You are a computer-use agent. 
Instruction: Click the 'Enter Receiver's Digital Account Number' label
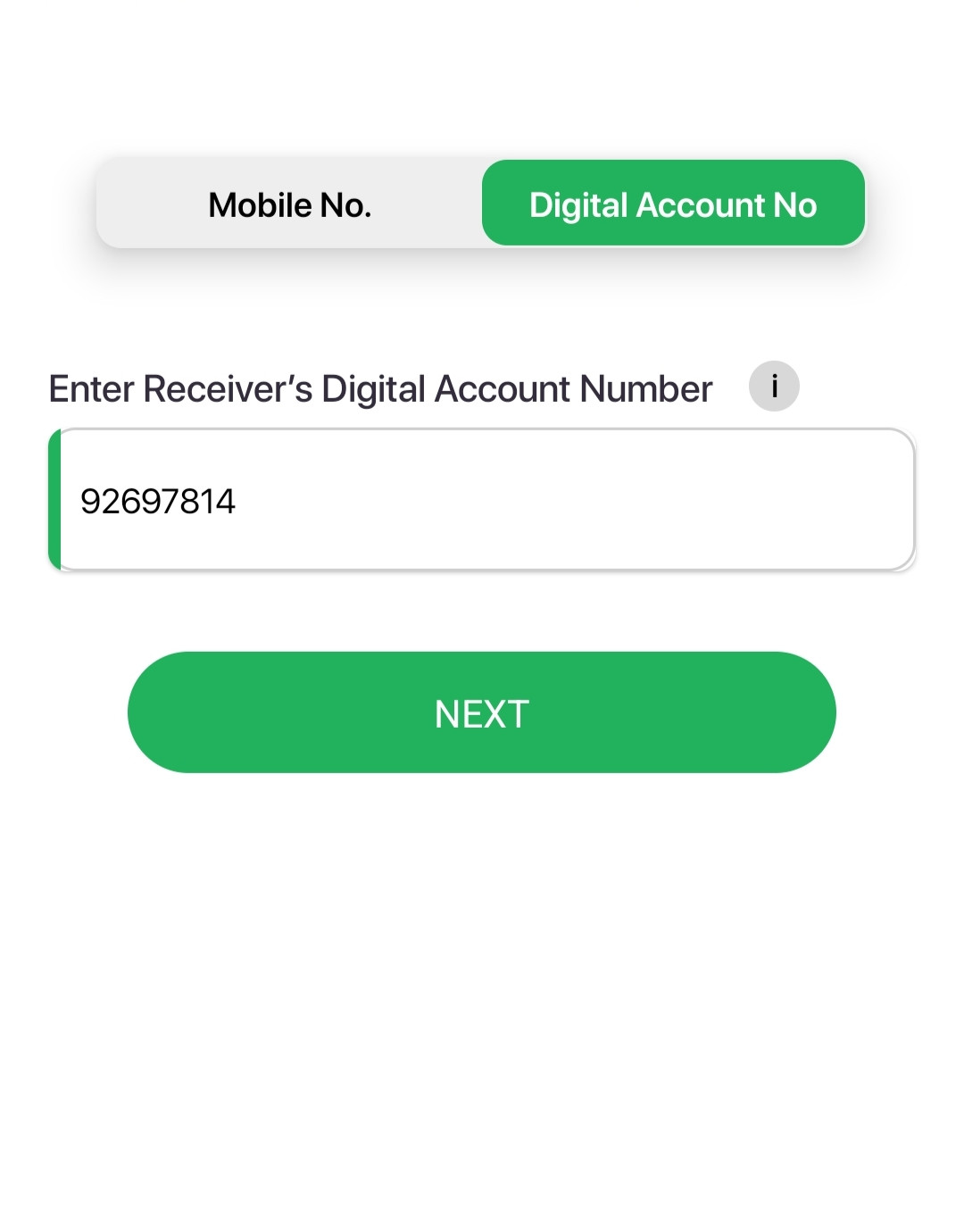[378, 387]
